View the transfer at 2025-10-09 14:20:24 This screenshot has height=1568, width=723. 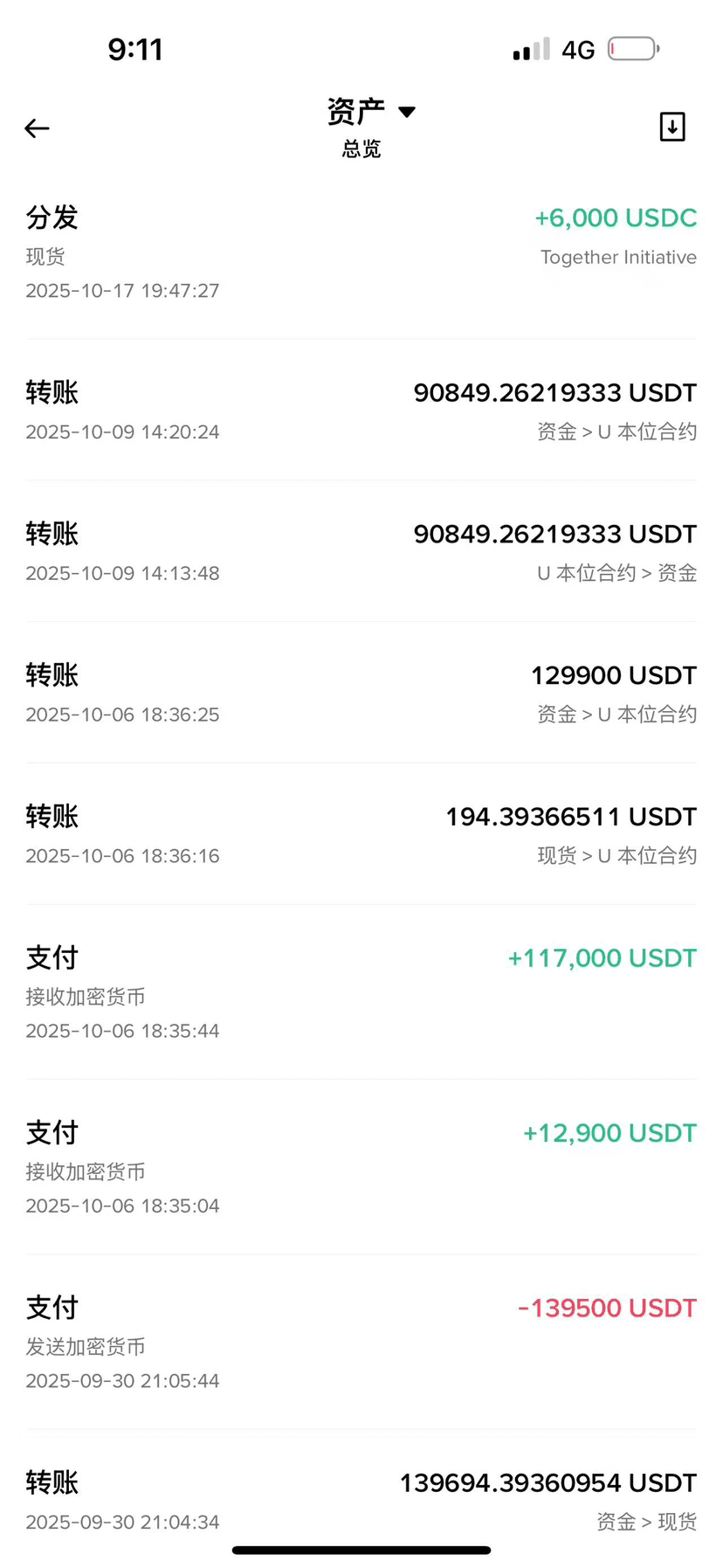[361, 411]
